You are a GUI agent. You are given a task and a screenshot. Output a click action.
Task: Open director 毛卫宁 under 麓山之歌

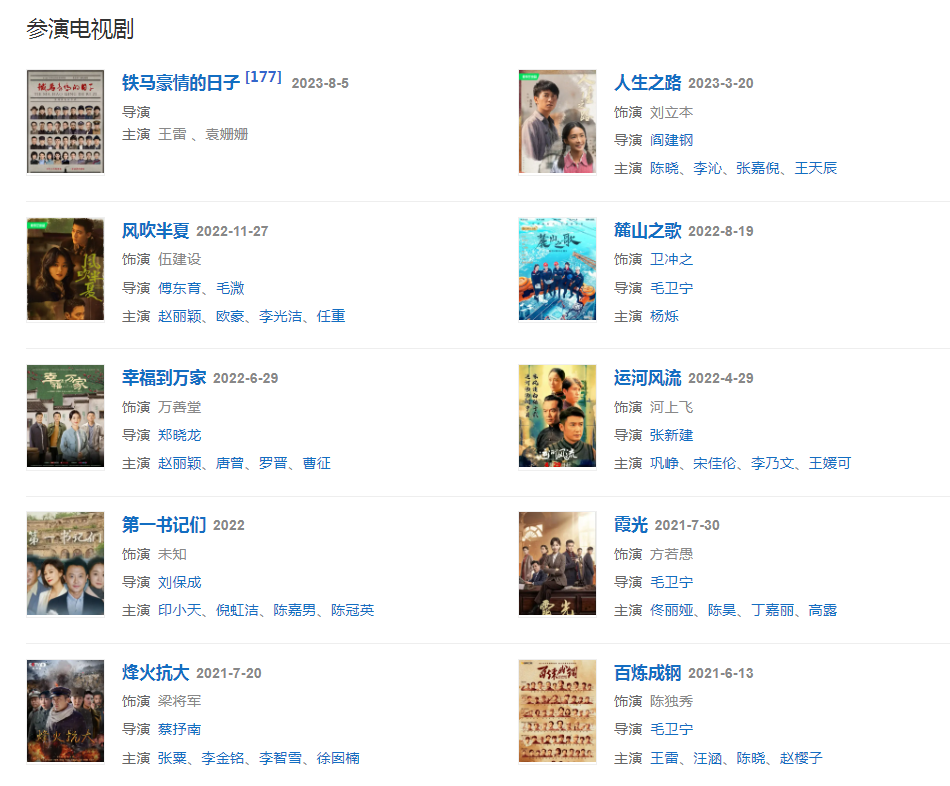(x=671, y=288)
